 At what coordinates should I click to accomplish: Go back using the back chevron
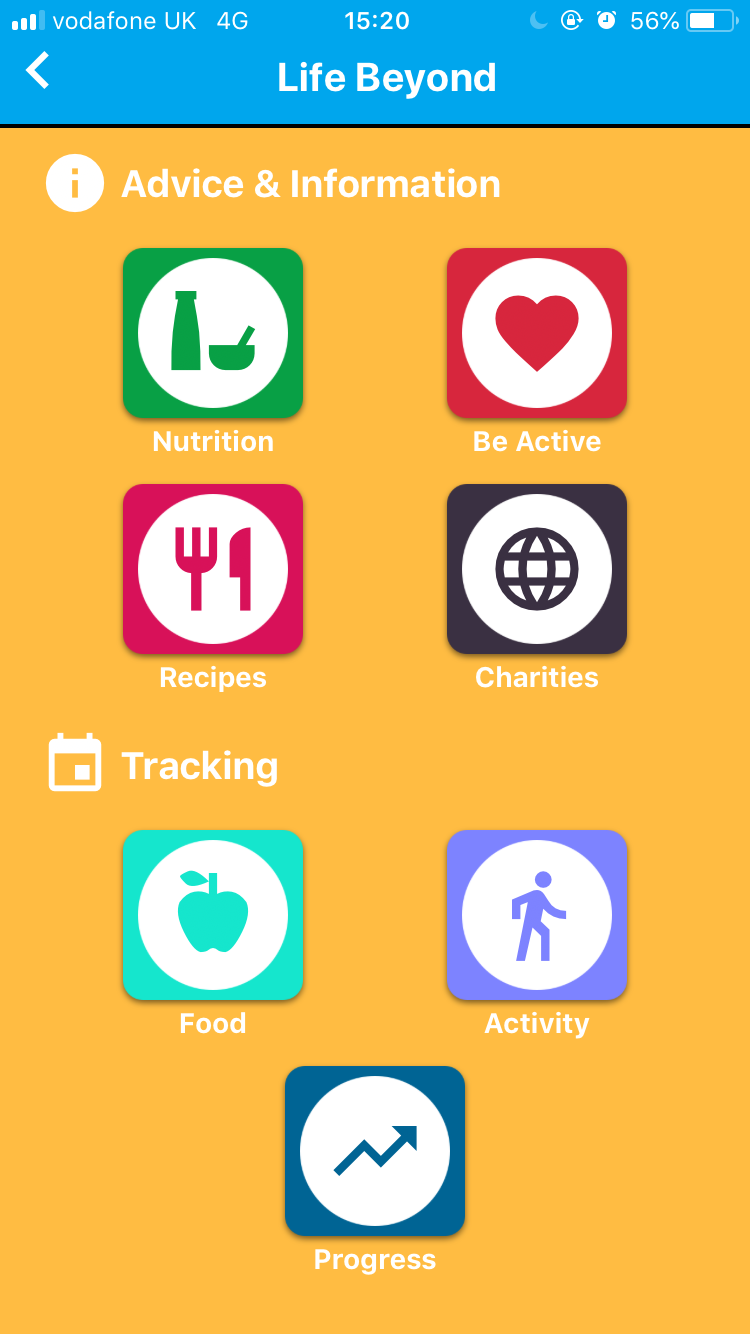coord(37,72)
